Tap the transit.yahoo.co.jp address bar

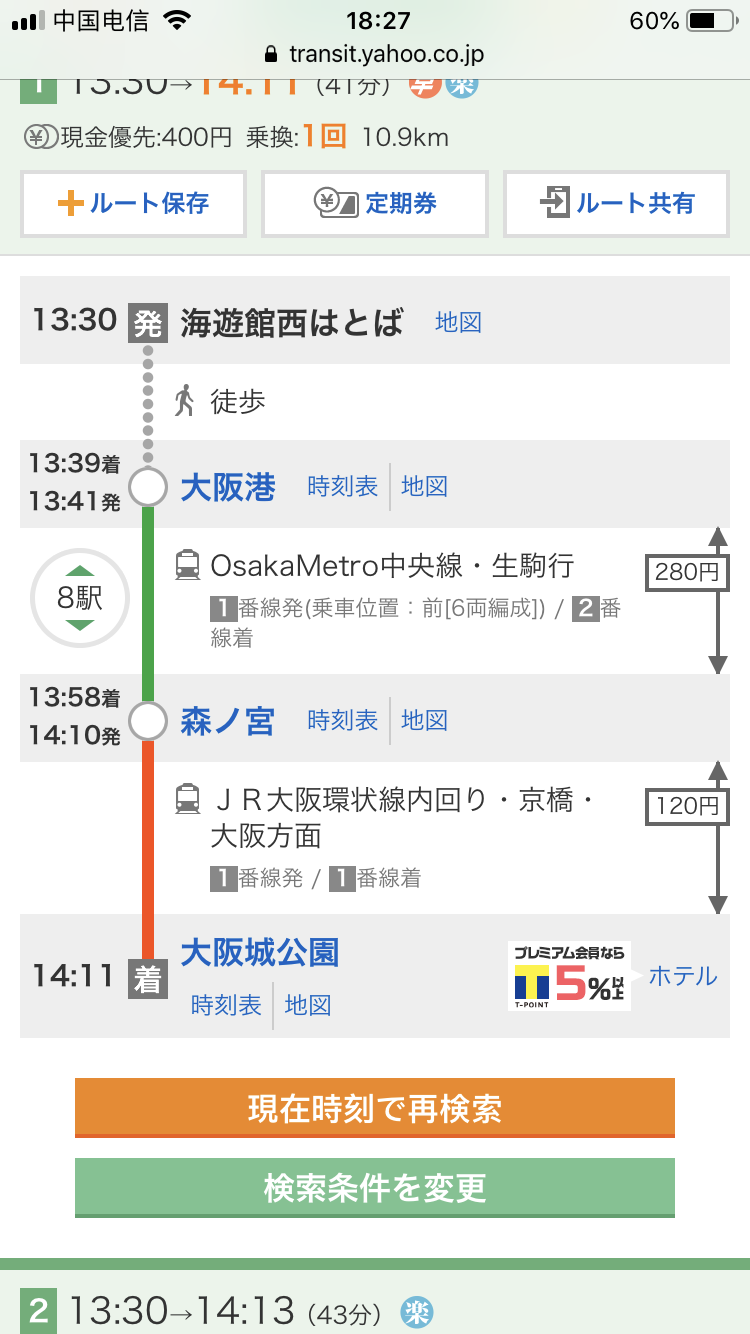point(375,54)
